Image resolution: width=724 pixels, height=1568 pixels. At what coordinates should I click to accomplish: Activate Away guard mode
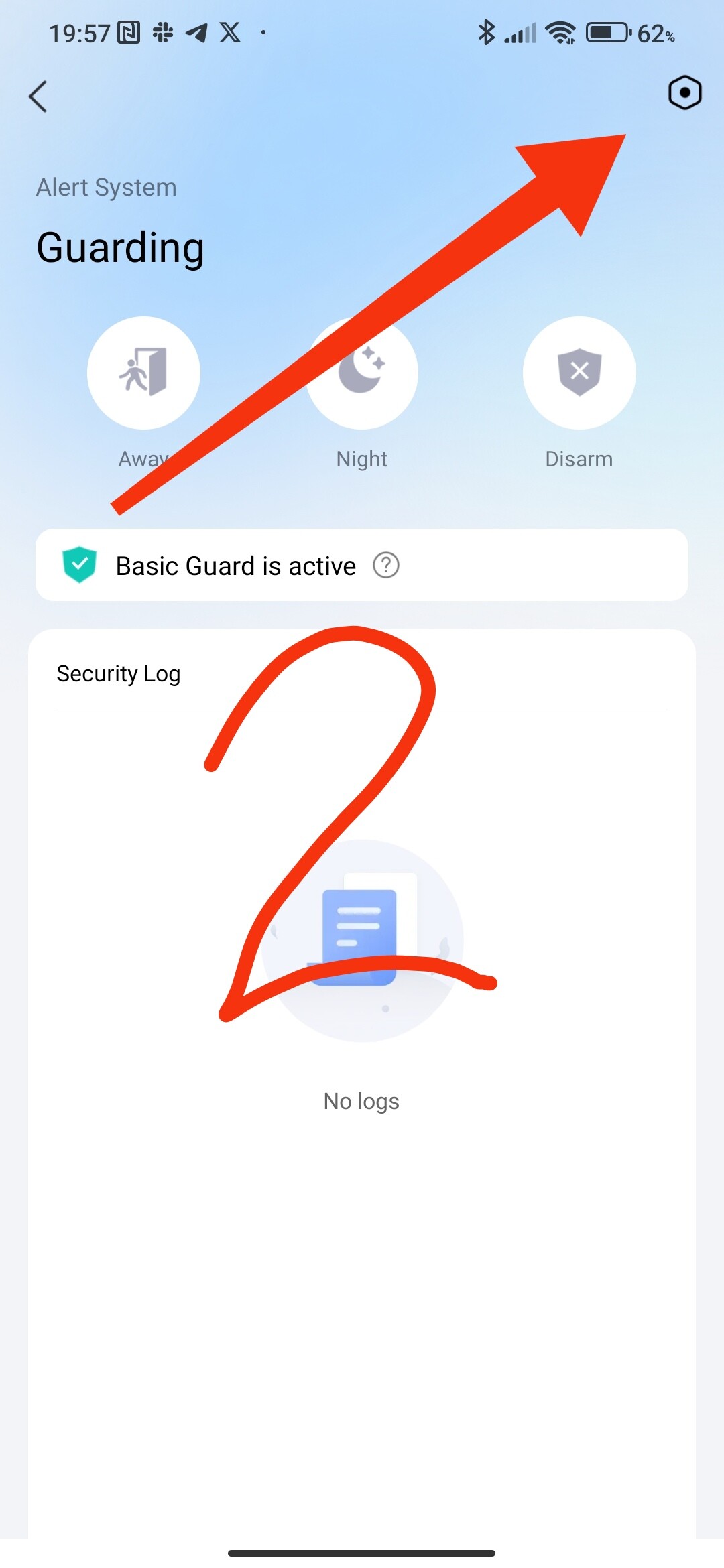click(x=143, y=373)
